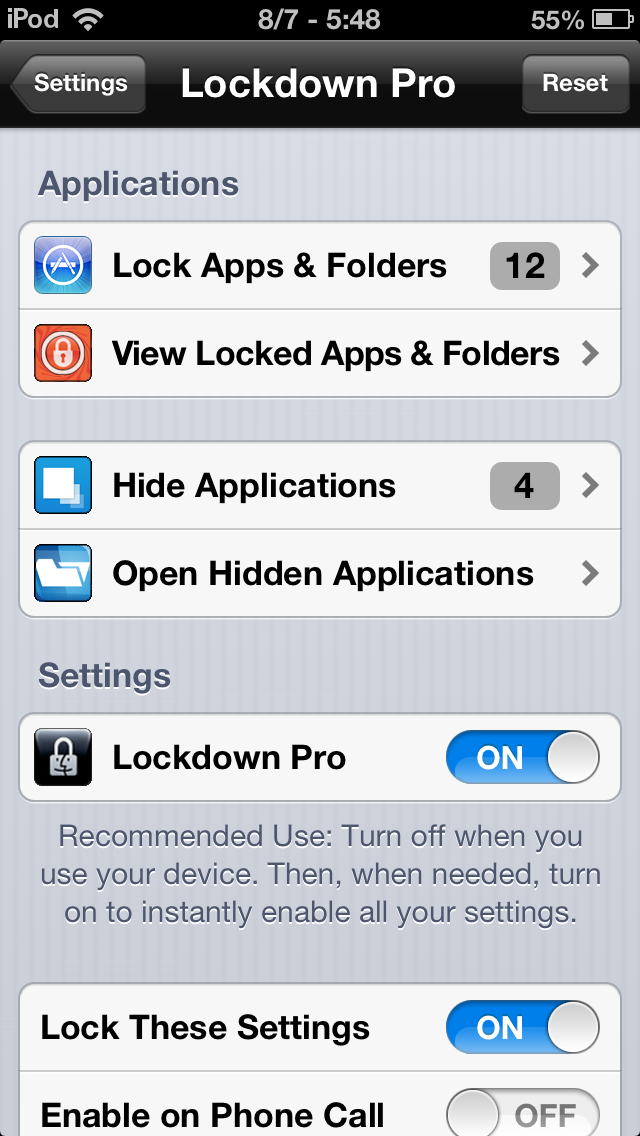Disable Lock These Settings
Image resolution: width=640 pixels, height=1136 pixels.
click(523, 1027)
